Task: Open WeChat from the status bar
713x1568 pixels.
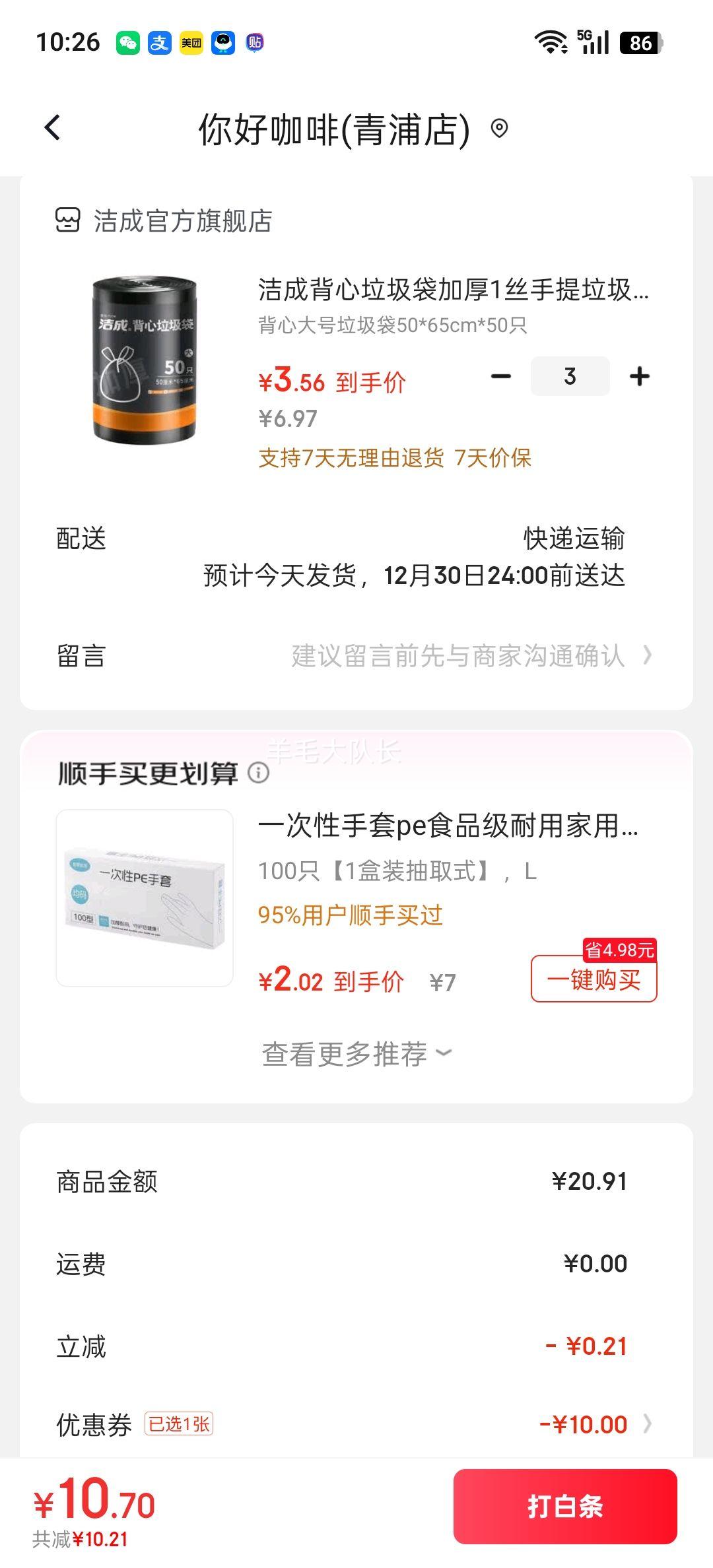Action: (129, 43)
